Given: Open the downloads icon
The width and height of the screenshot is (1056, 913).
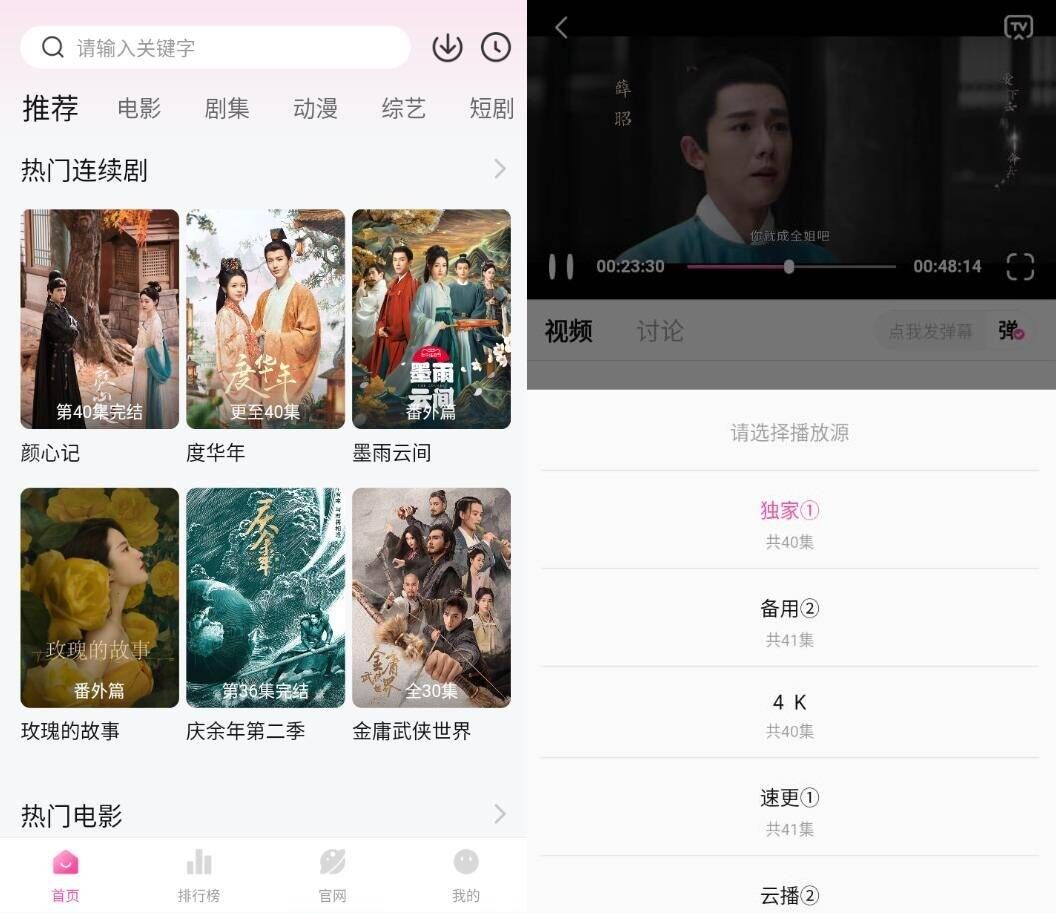Looking at the screenshot, I should click(x=447, y=47).
